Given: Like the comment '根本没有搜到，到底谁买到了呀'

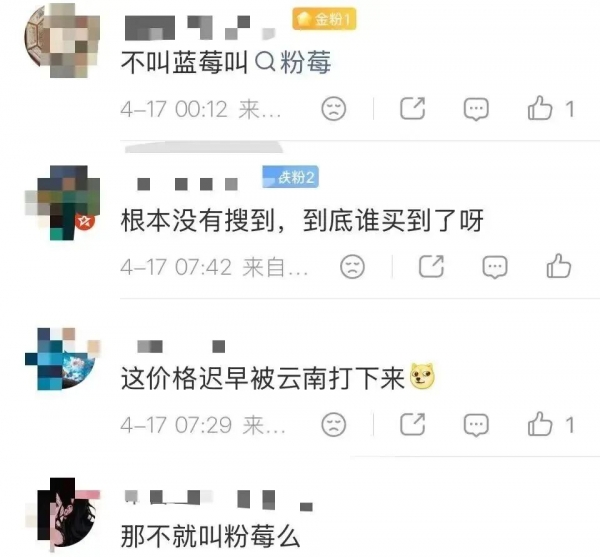Looking at the screenshot, I should click(x=559, y=266).
